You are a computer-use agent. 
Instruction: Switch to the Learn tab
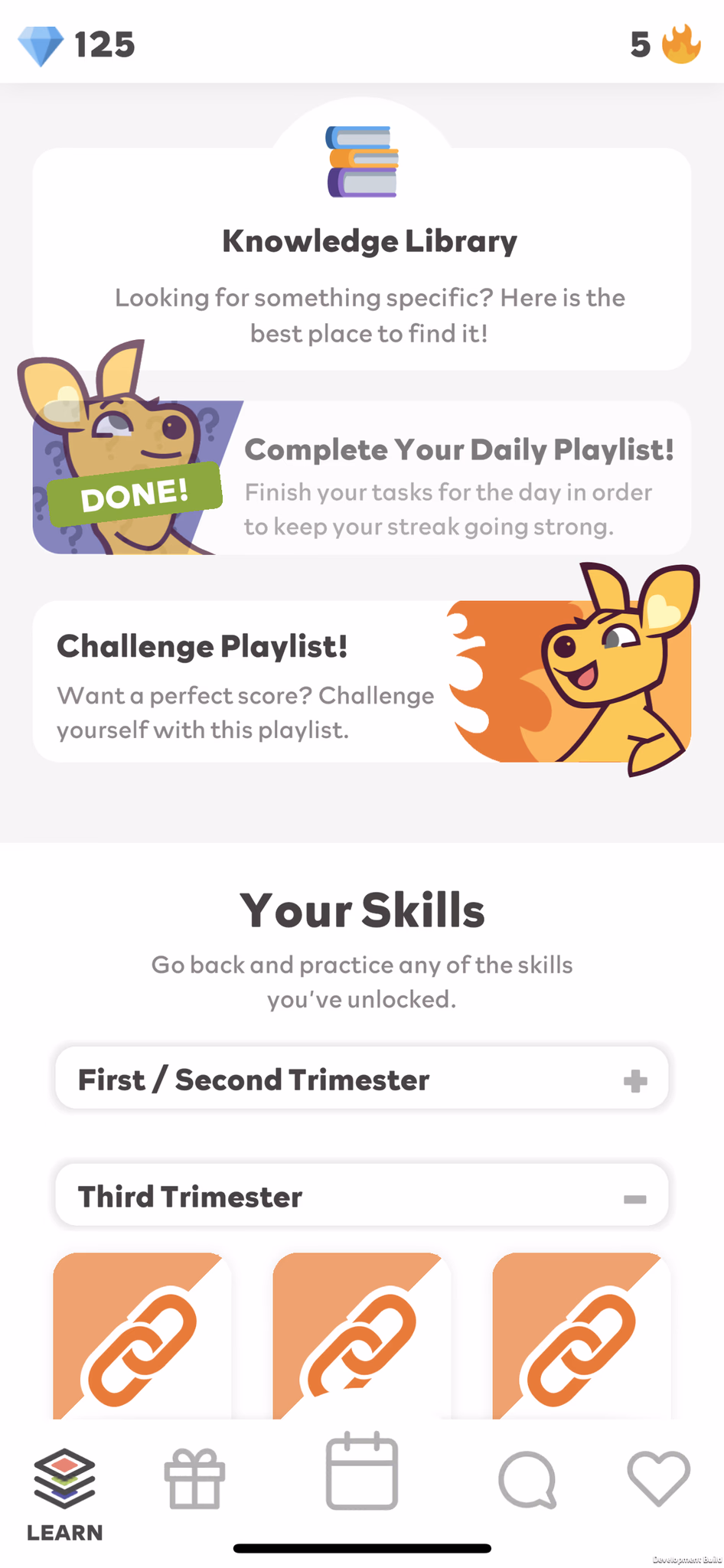[65, 1494]
